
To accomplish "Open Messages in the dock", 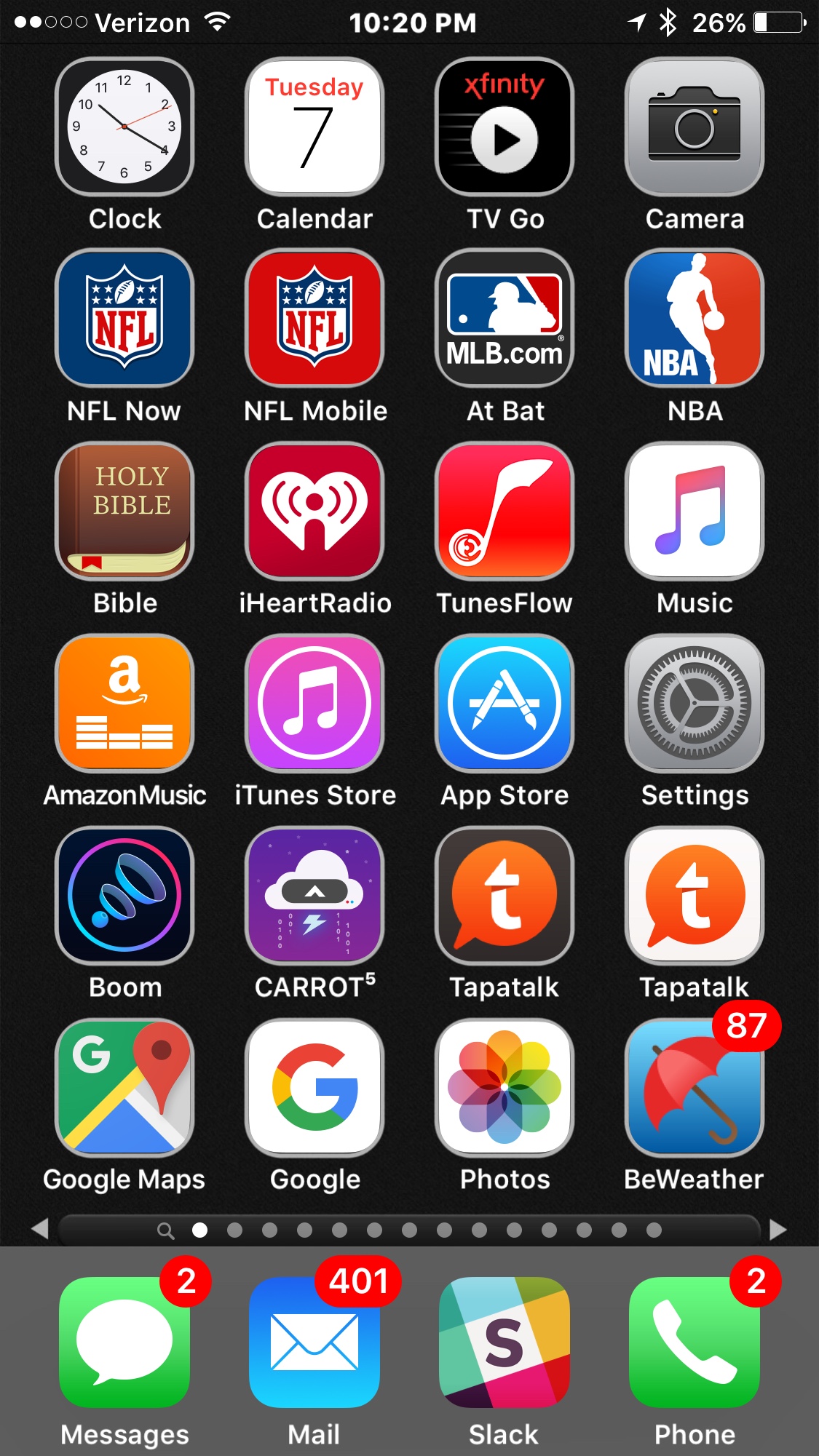I will (x=124, y=1342).
